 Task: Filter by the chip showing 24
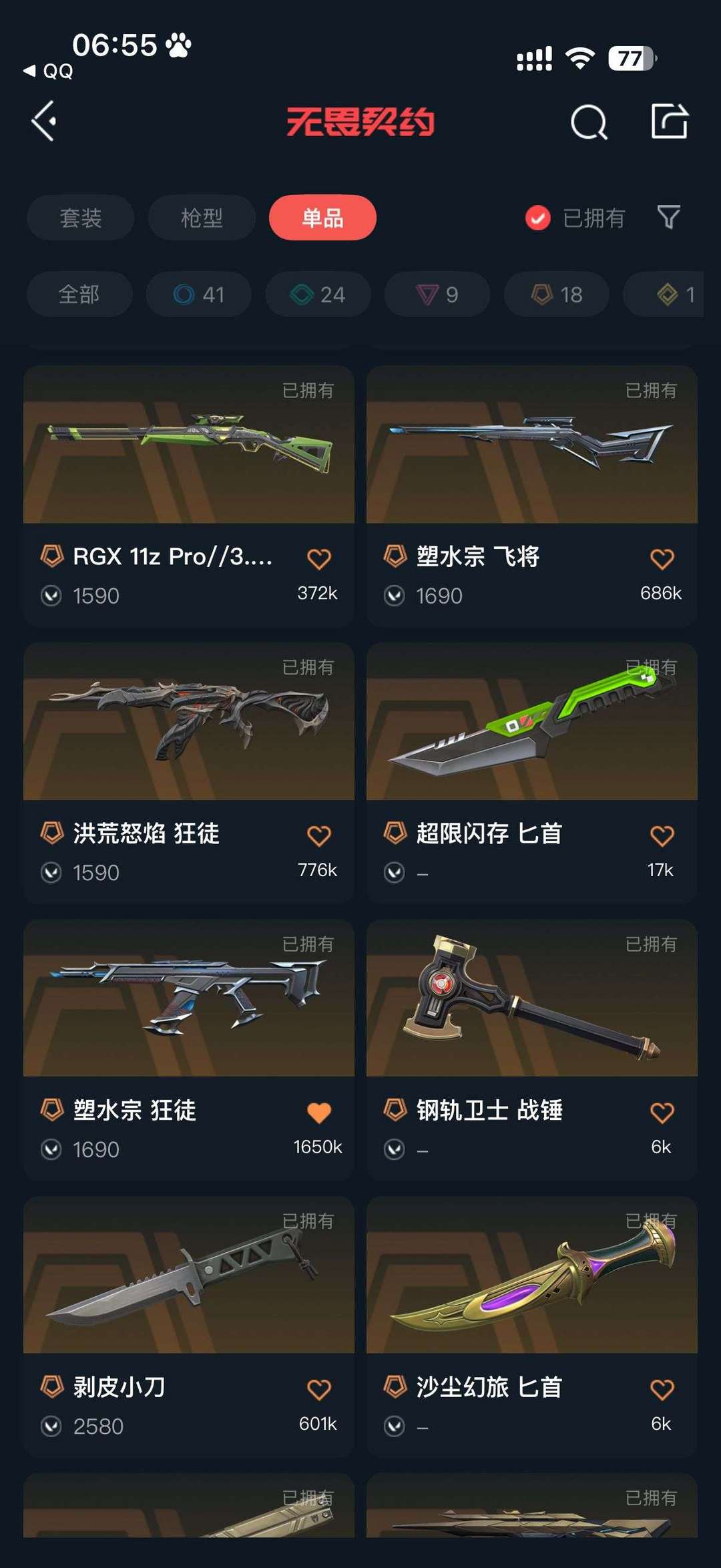point(318,294)
